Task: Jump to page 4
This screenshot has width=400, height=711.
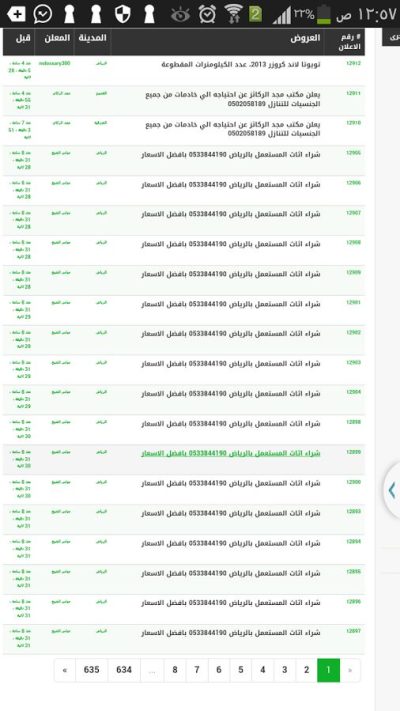Action: [x=263, y=670]
